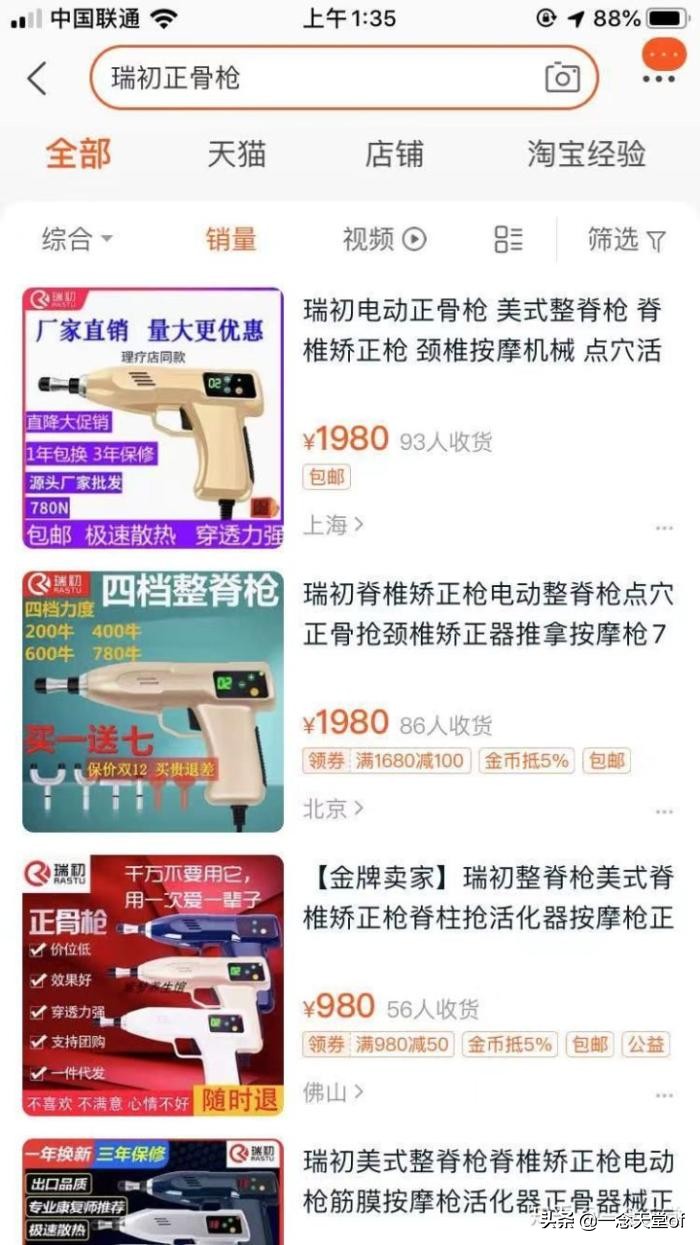Open the 筛选 filter panel
The width and height of the screenshot is (700, 1245).
[626, 239]
